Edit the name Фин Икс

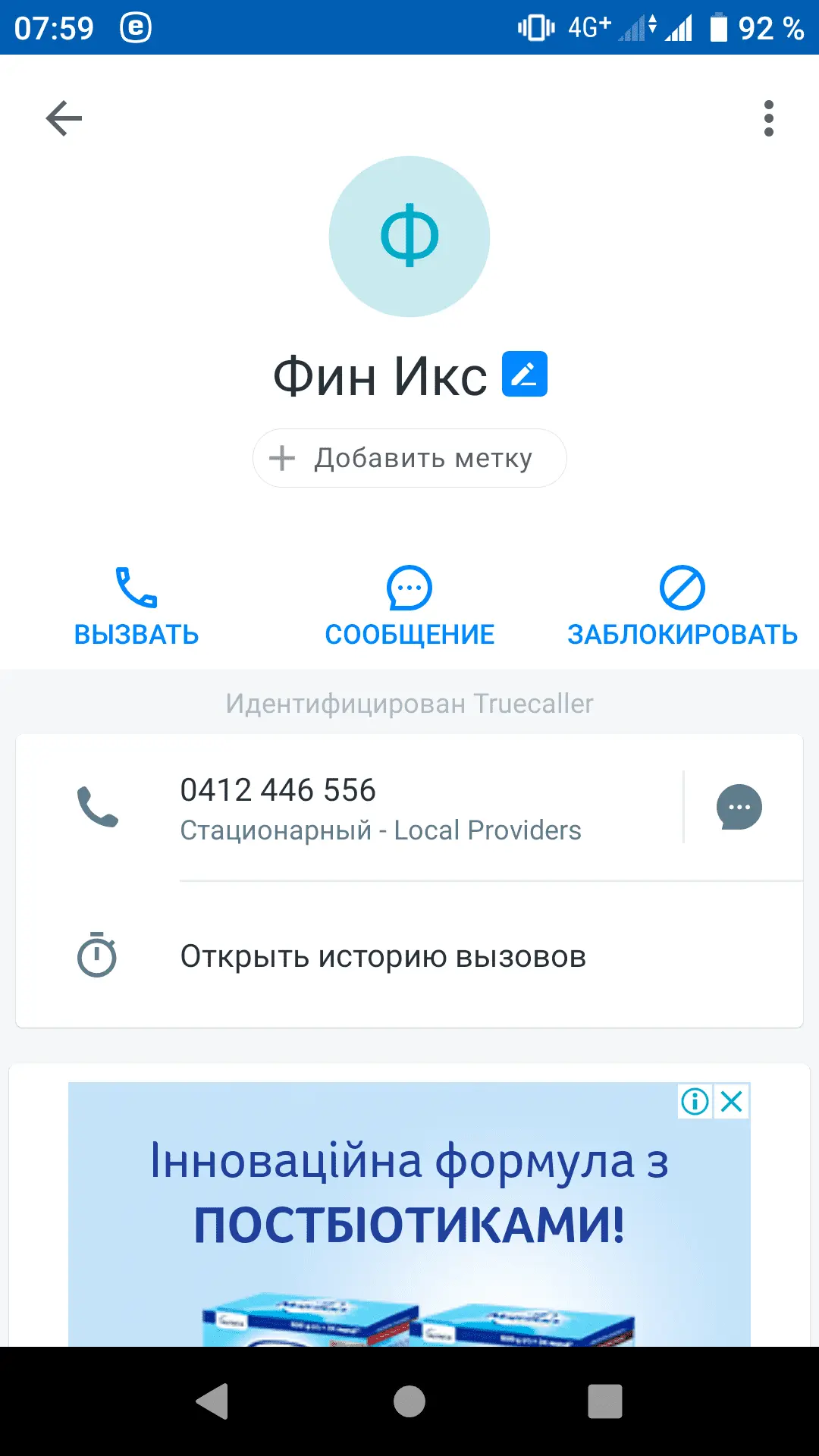coord(524,375)
